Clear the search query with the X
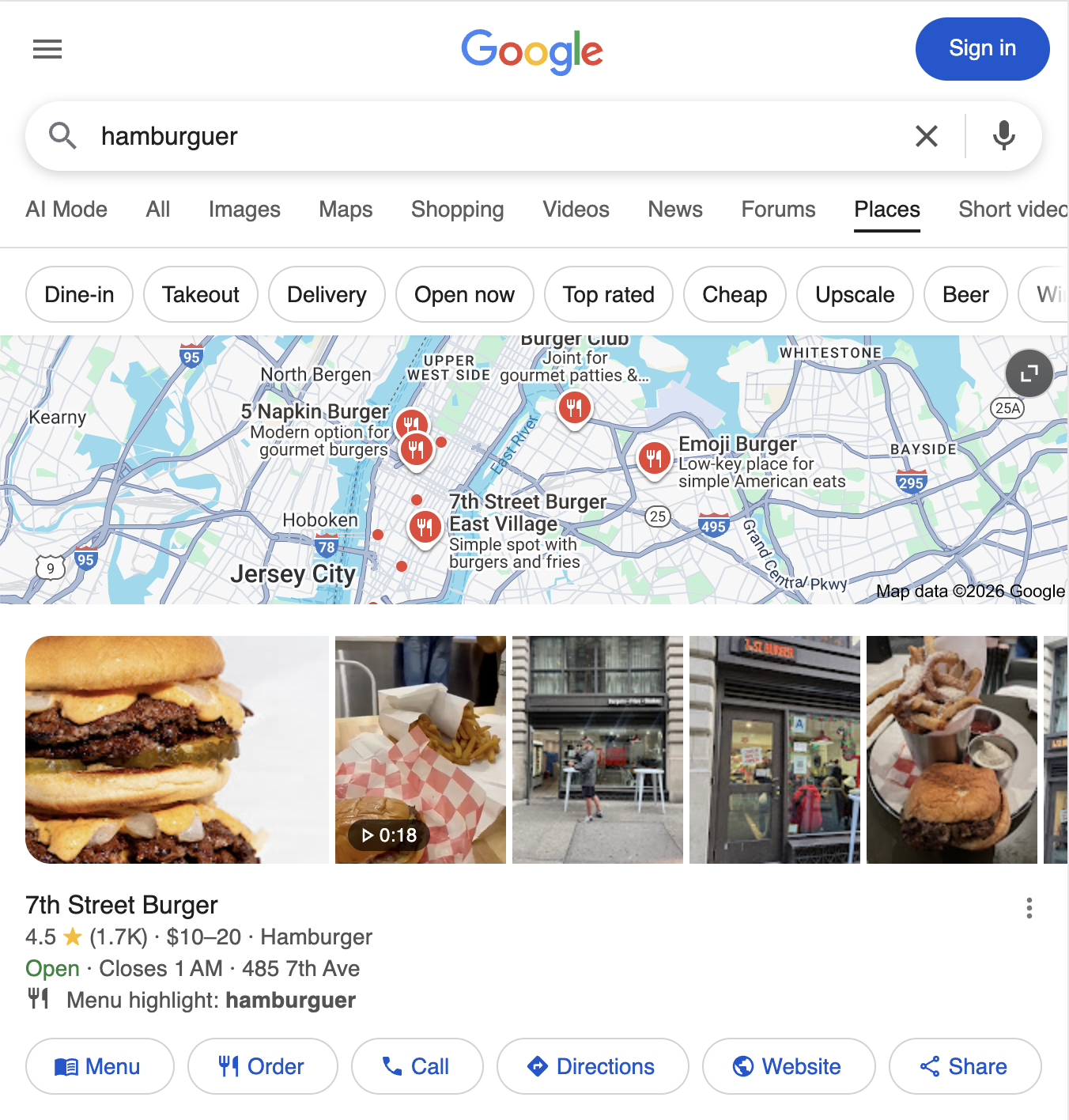 coord(926,135)
